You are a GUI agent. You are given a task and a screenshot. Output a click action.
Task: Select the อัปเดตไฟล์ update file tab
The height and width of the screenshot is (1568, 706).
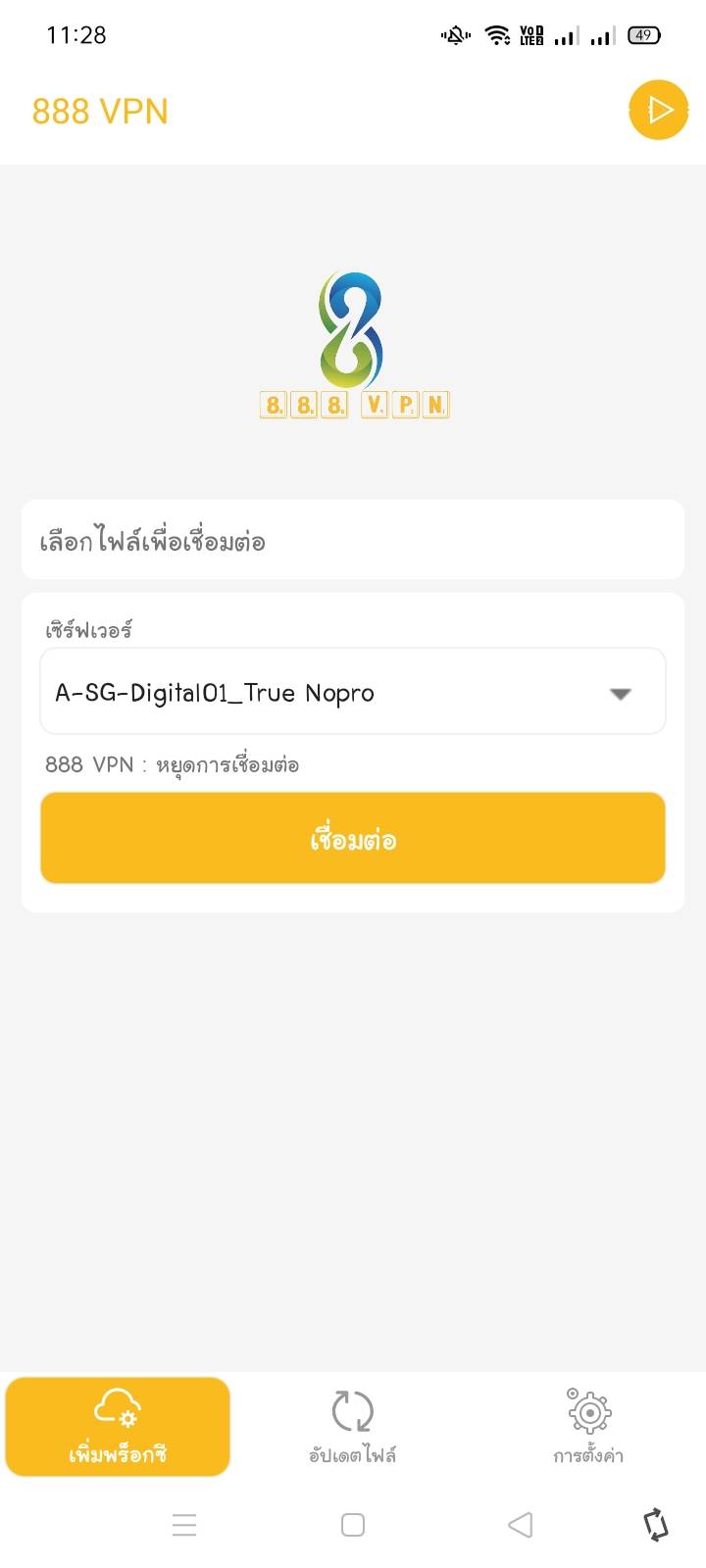tap(352, 1426)
